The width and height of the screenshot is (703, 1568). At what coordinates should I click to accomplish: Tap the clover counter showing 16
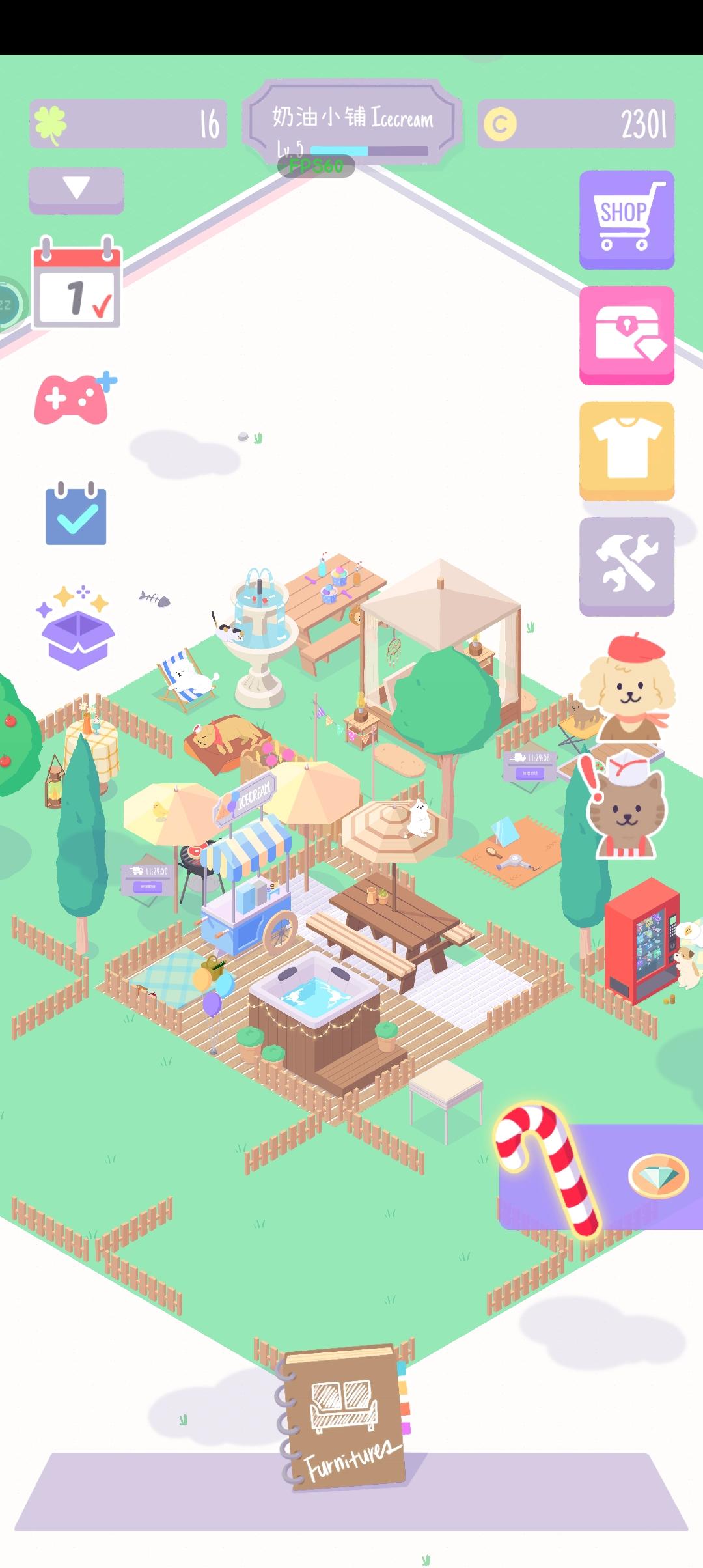click(x=127, y=124)
